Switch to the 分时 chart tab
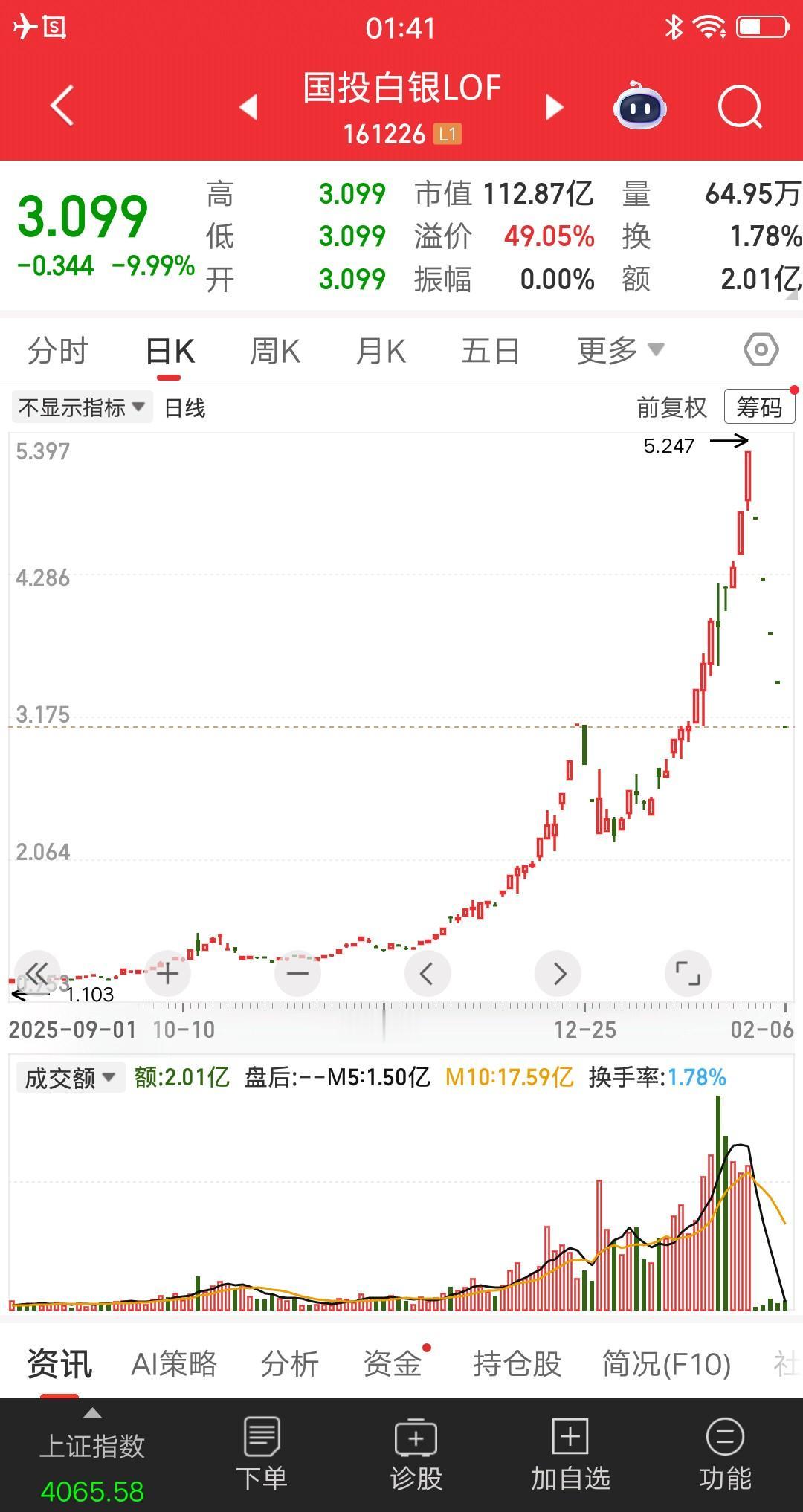Viewport: 803px width, 1512px height. click(58, 351)
